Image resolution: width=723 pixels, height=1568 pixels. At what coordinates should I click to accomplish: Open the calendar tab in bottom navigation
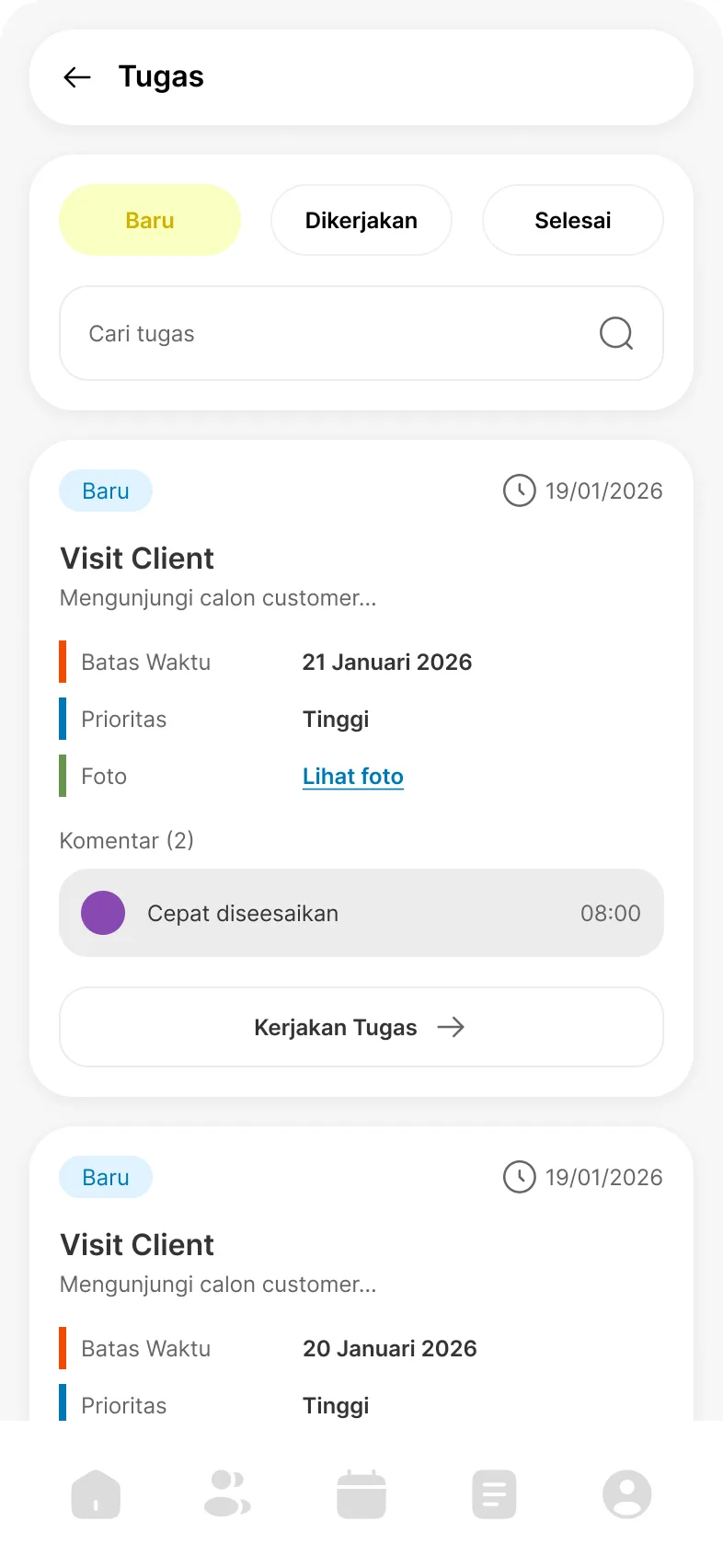(x=361, y=1494)
